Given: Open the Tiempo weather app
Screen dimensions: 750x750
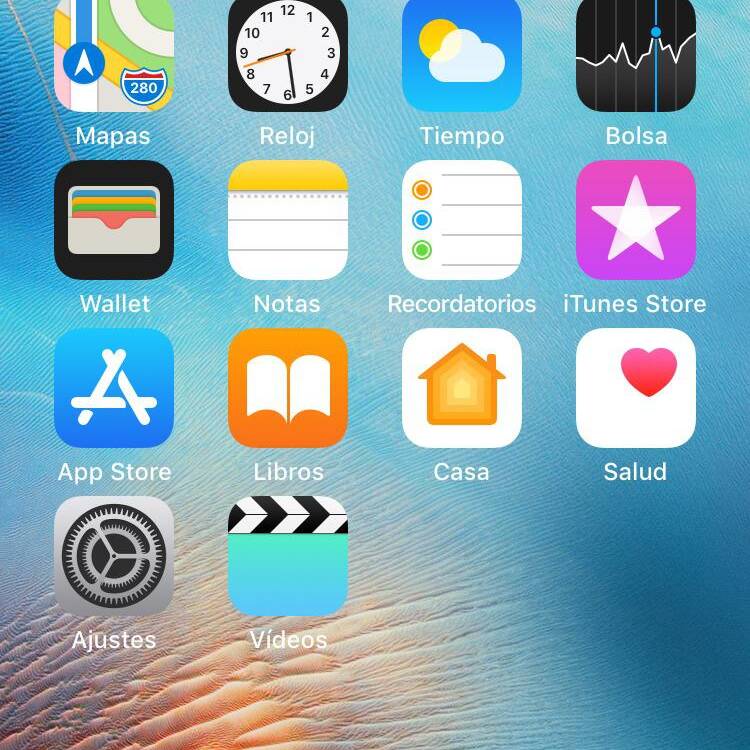Looking at the screenshot, I should [462, 55].
